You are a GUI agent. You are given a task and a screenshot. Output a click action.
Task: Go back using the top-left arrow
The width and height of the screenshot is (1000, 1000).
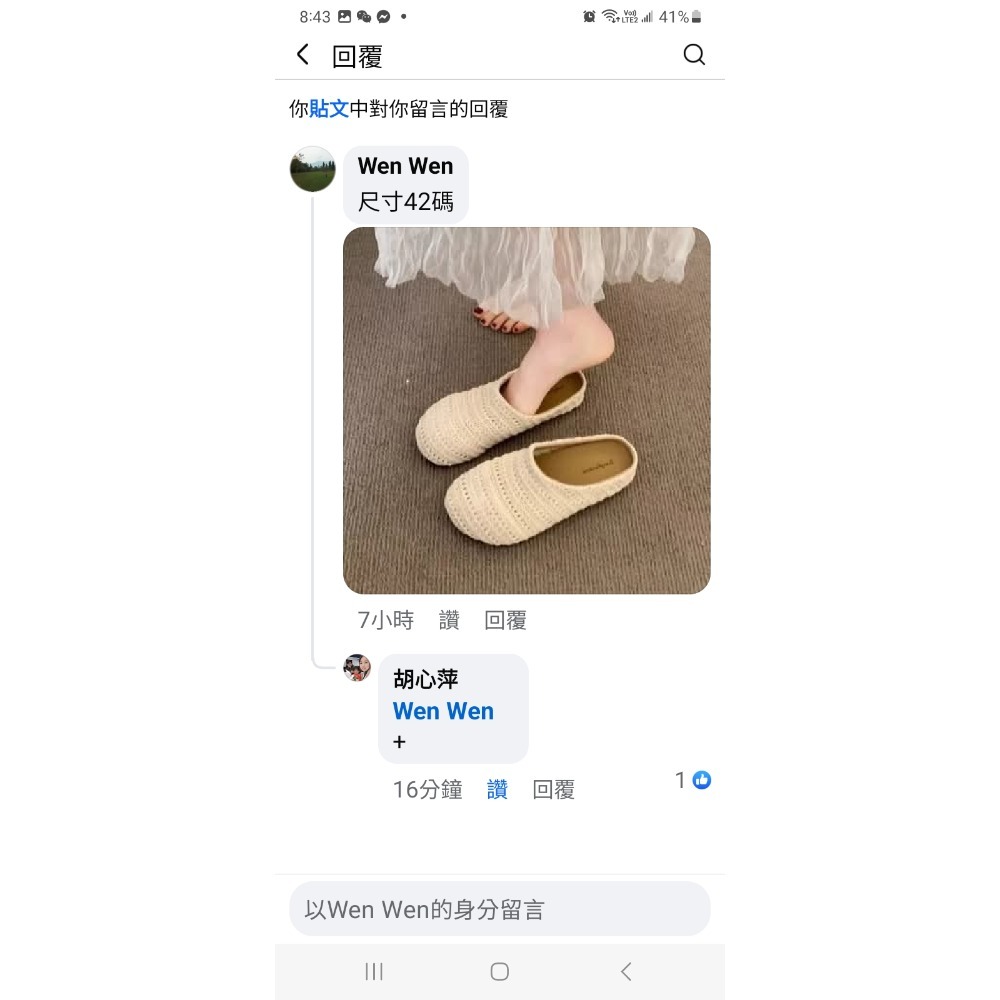303,55
